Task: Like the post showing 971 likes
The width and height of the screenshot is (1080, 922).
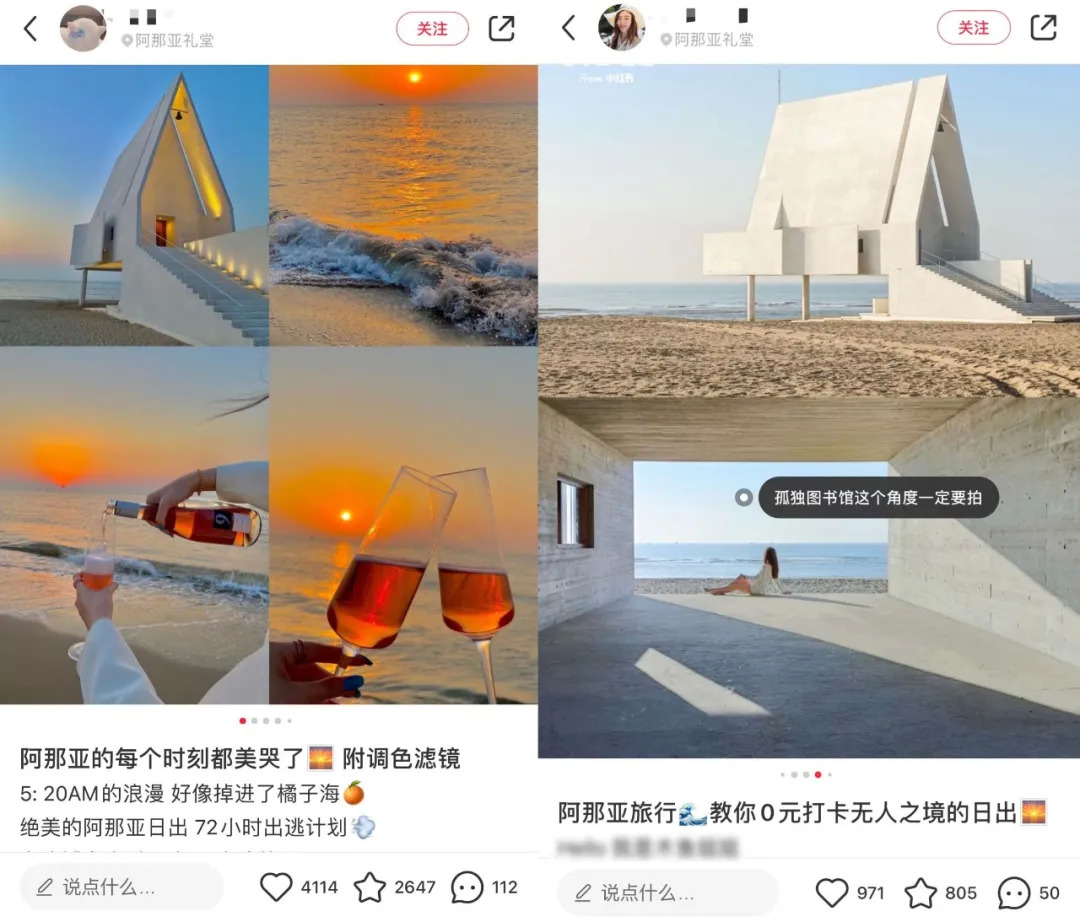Action: click(x=832, y=892)
